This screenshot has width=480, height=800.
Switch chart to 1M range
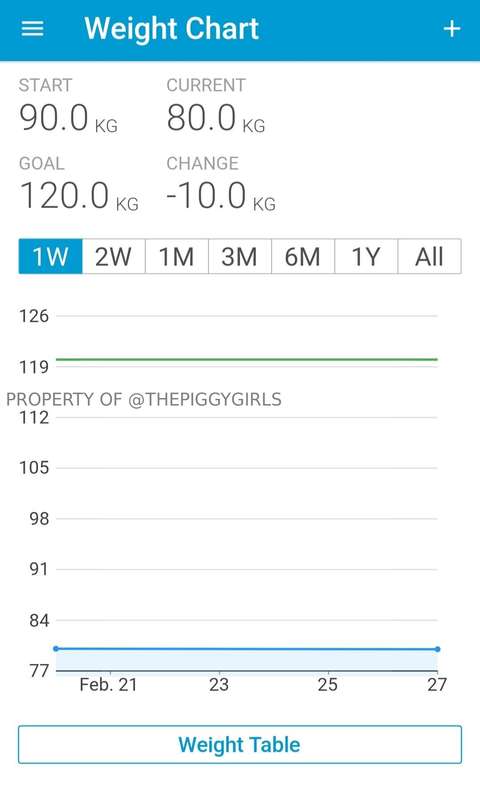coord(177,256)
